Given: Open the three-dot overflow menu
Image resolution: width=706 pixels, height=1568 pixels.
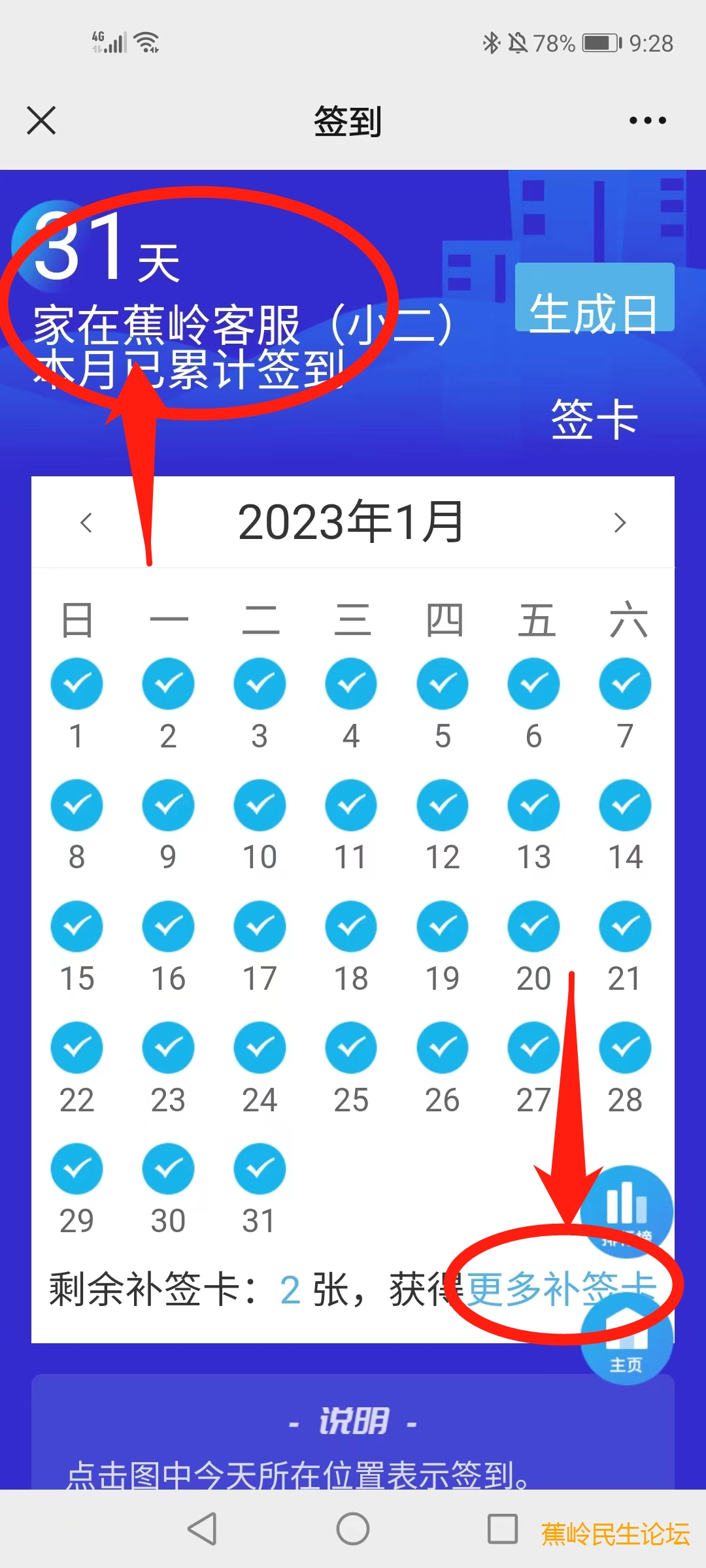Looking at the screenshot, I should click(647, 121).
